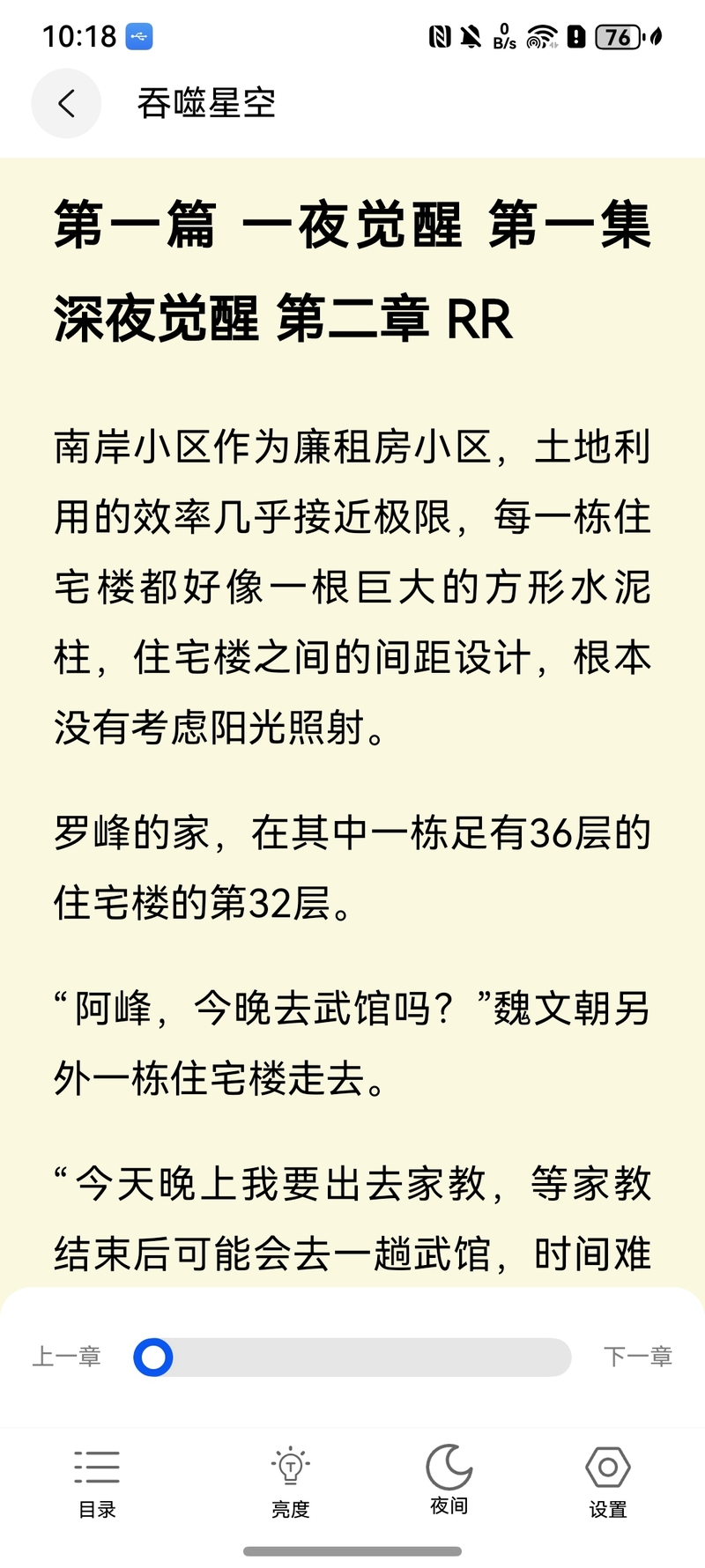
Task: Open the table of contents (目录)
Action: pos(97,1483)
